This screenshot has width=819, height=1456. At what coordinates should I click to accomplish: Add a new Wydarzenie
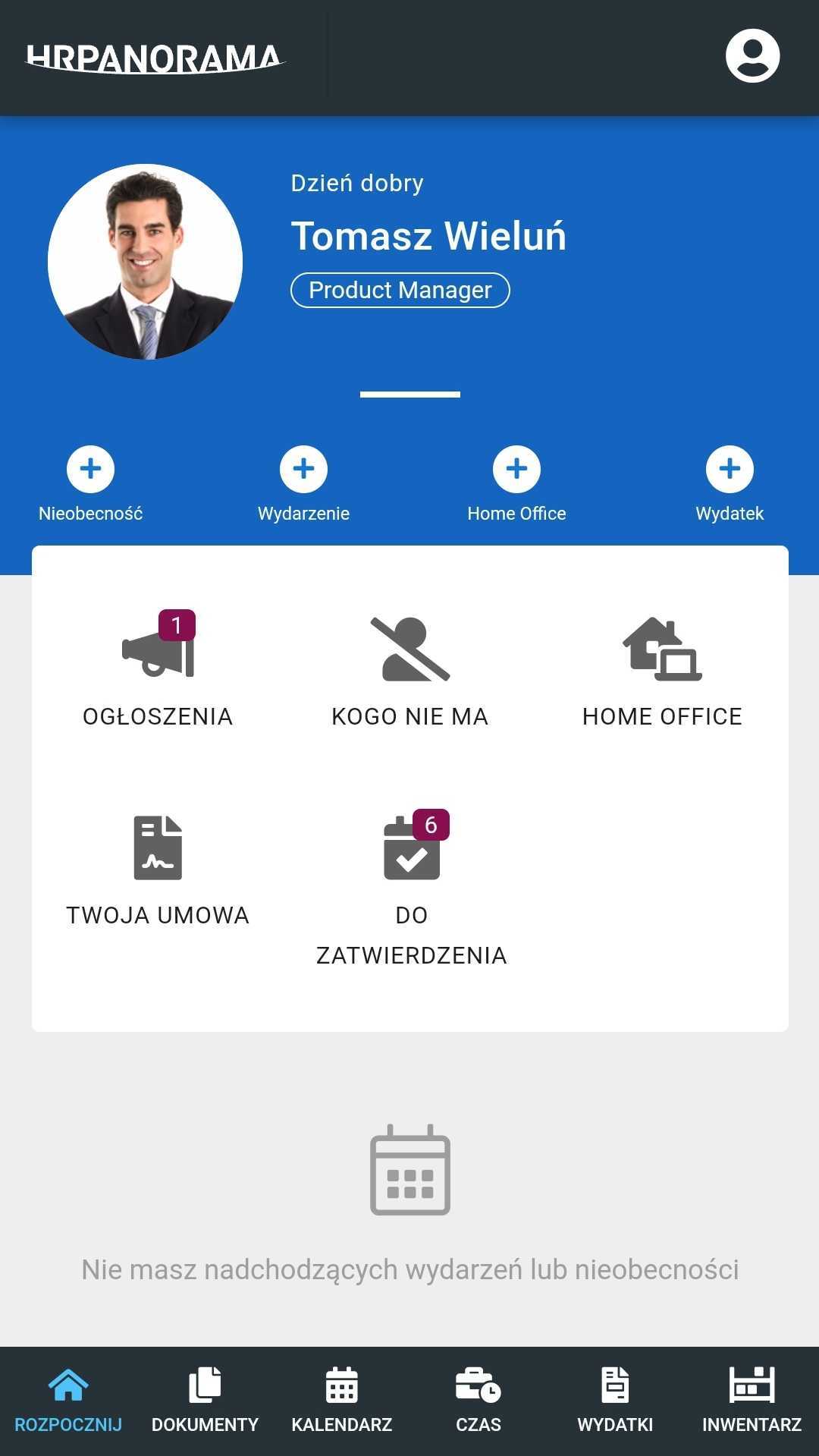(303, 469)
